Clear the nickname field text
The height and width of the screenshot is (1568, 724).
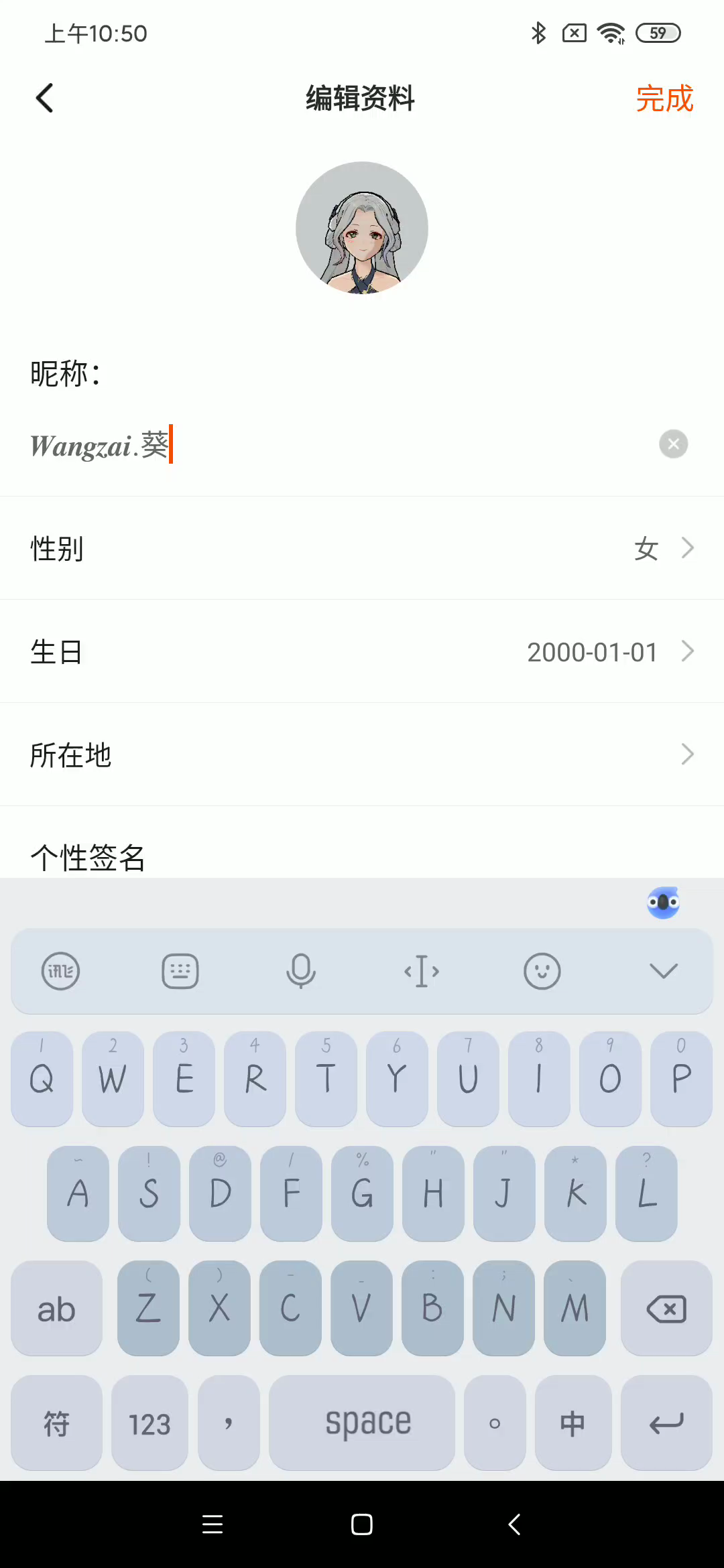pyautogui.click(x=673, y=444)
